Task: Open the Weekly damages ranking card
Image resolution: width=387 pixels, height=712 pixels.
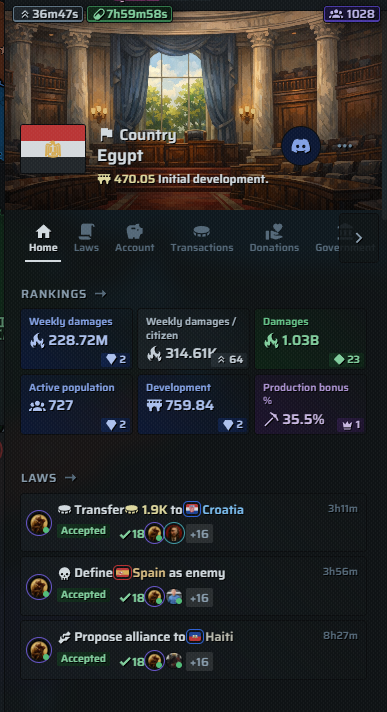Action: coord(76,339)
